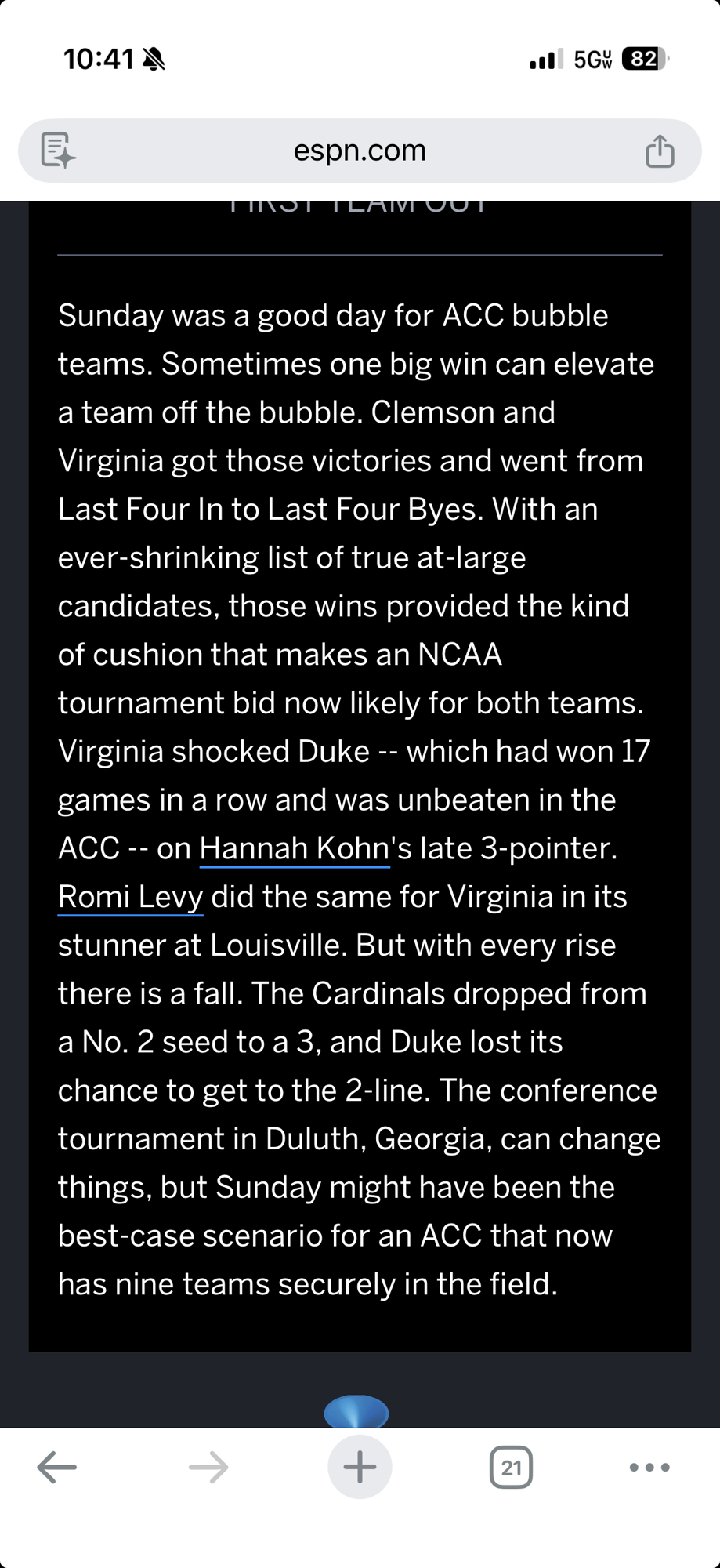Go back to the previous page

point(57,1467)
